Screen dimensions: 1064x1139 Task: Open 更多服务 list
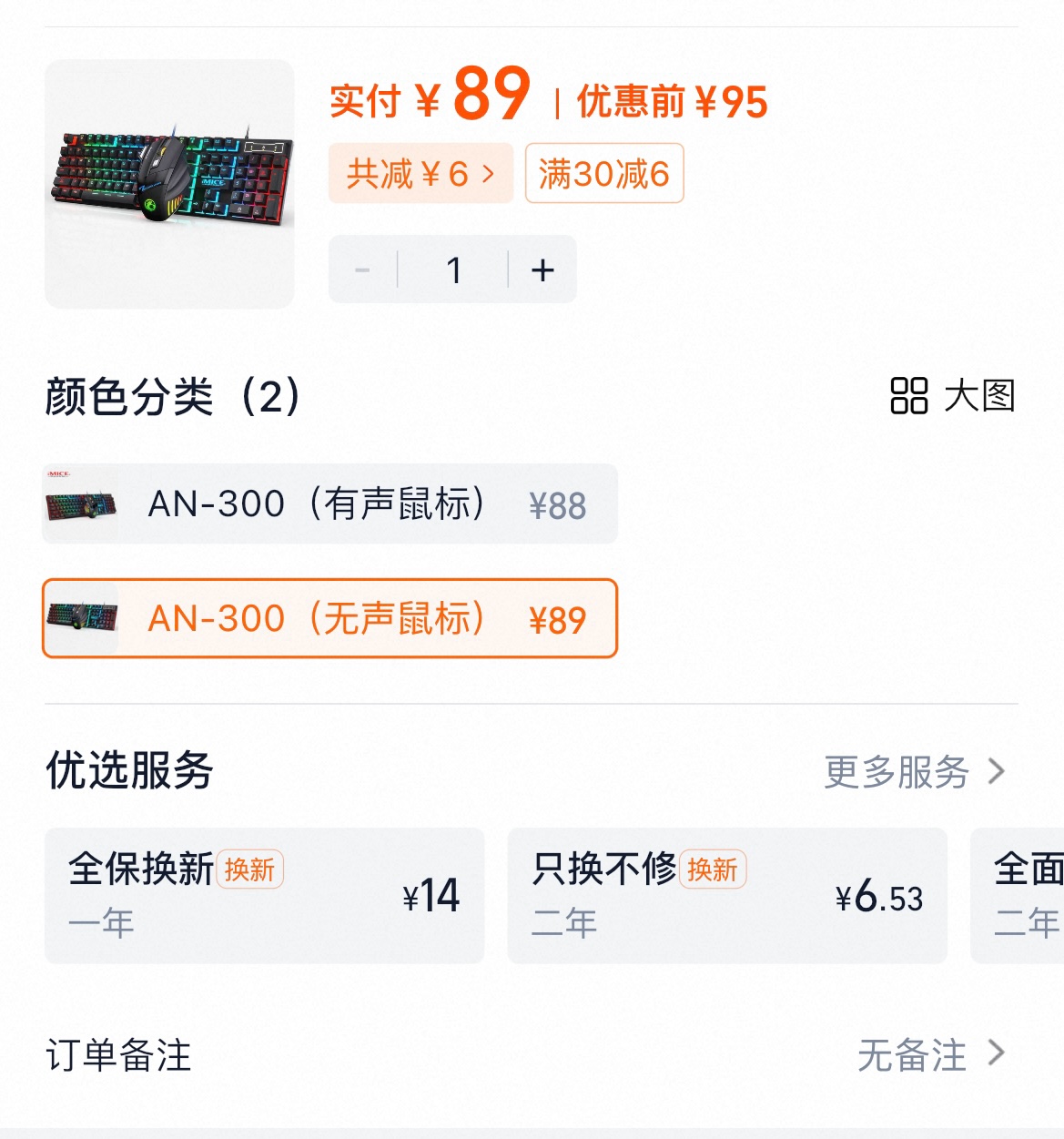point(914,771)
